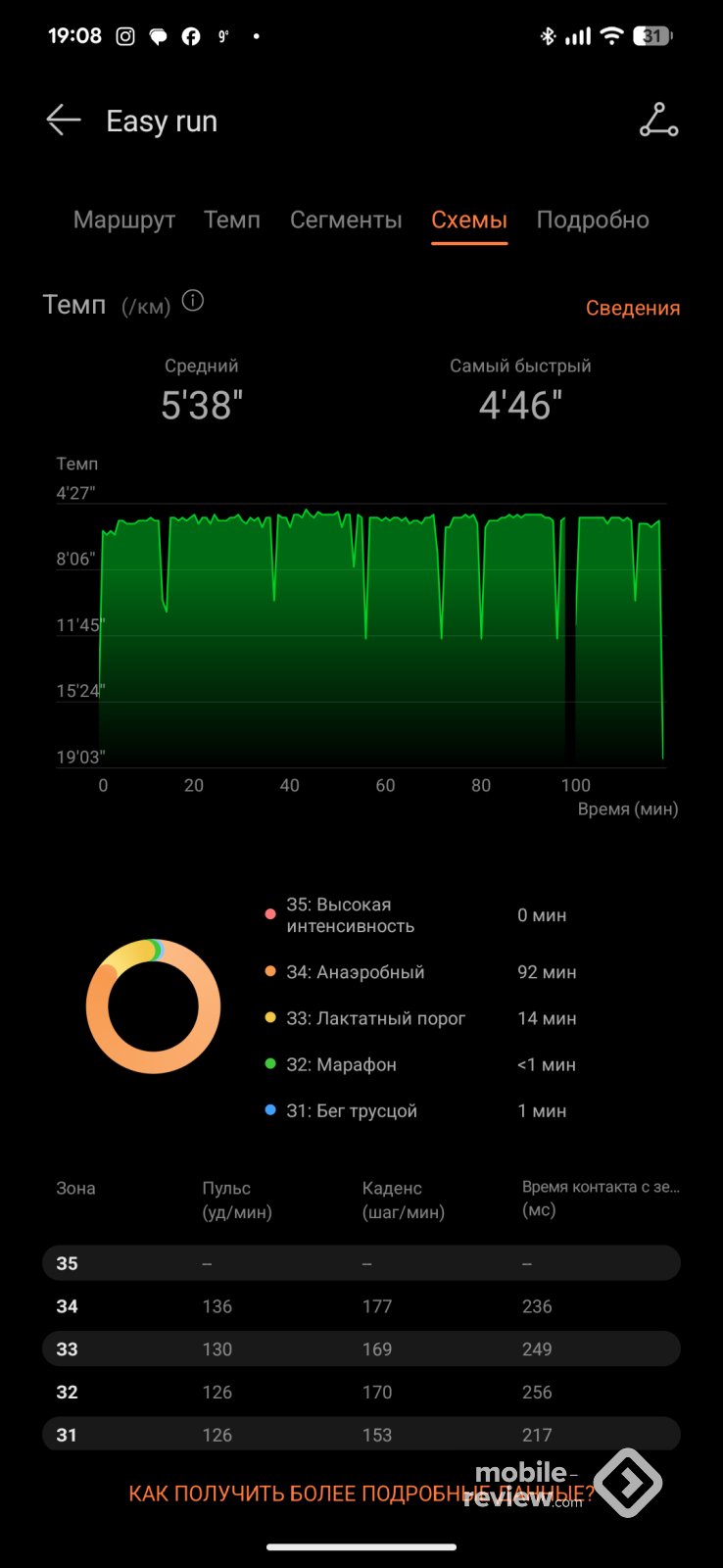Open the Сведения link
This screenshot has width=723, height=1568.
(633, 308)
